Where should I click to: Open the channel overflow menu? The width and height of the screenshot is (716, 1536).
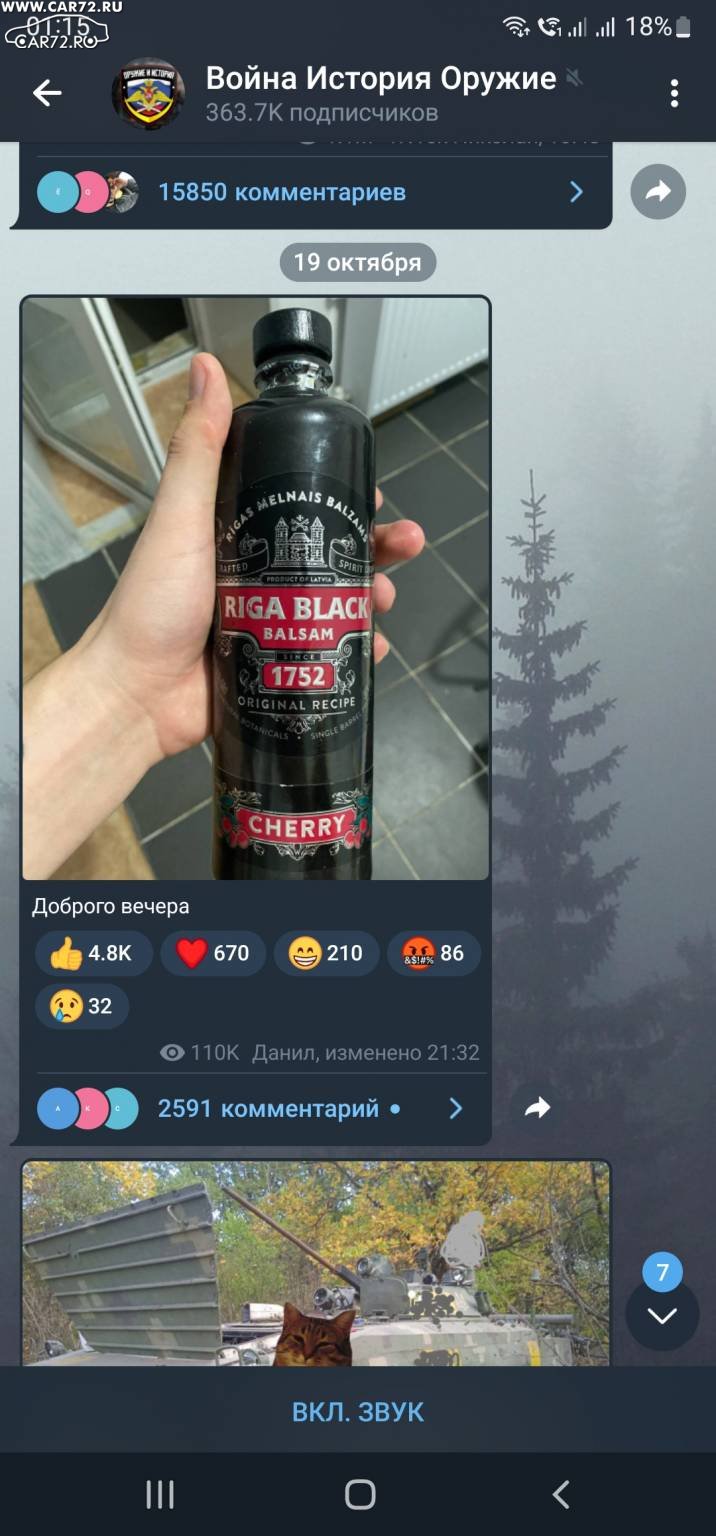coord(674,94)
